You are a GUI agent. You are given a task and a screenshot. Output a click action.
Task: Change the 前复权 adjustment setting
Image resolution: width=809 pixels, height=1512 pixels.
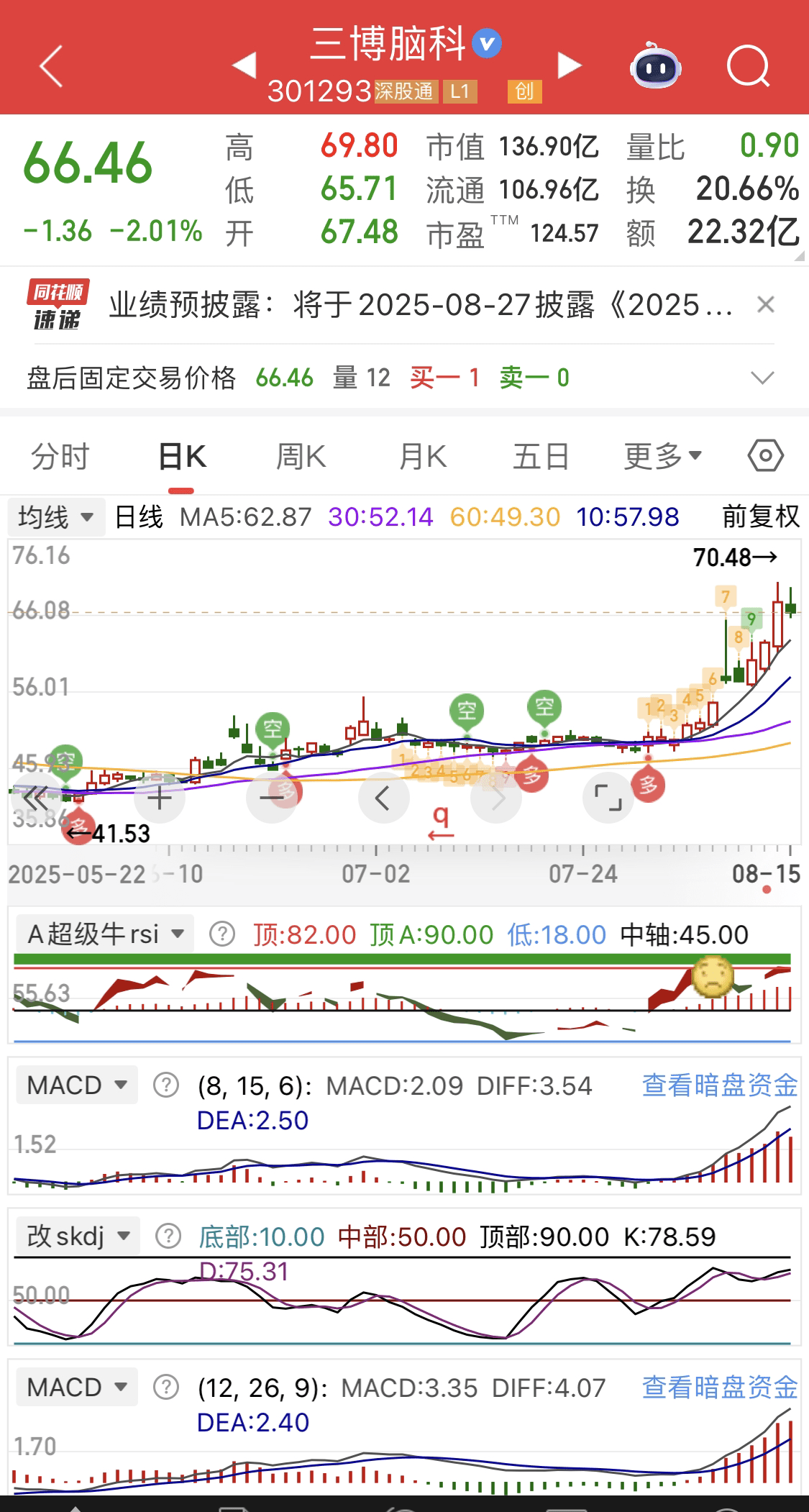(761, 517)
